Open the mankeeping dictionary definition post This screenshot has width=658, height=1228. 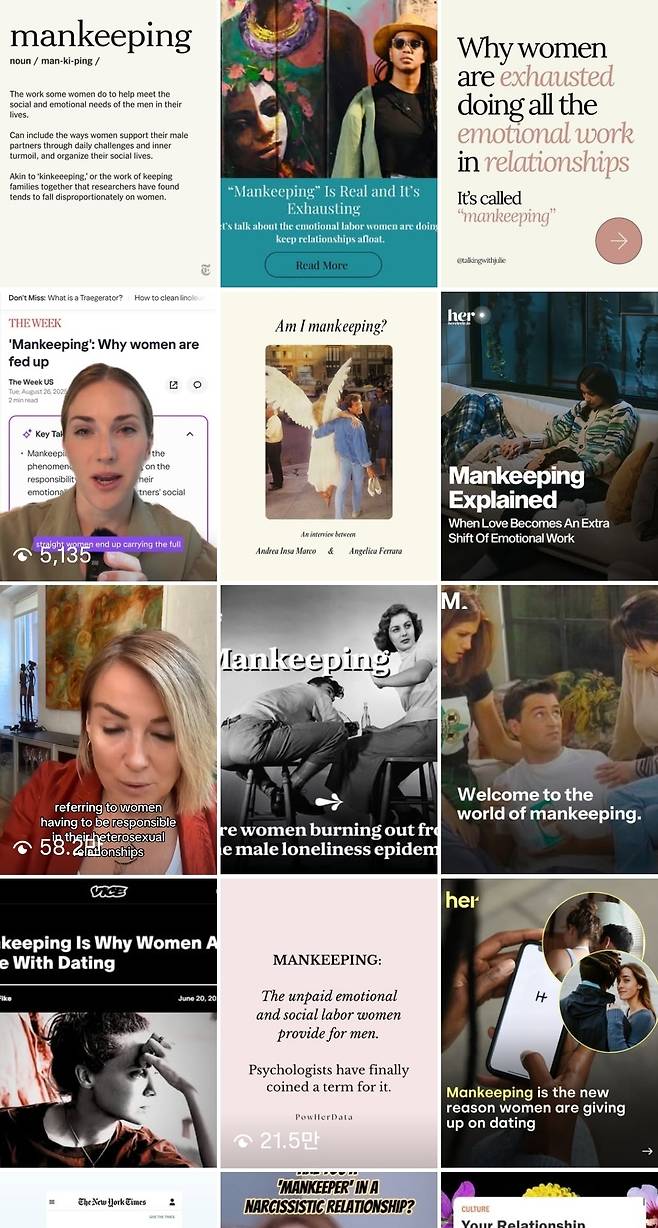(108, 143)
